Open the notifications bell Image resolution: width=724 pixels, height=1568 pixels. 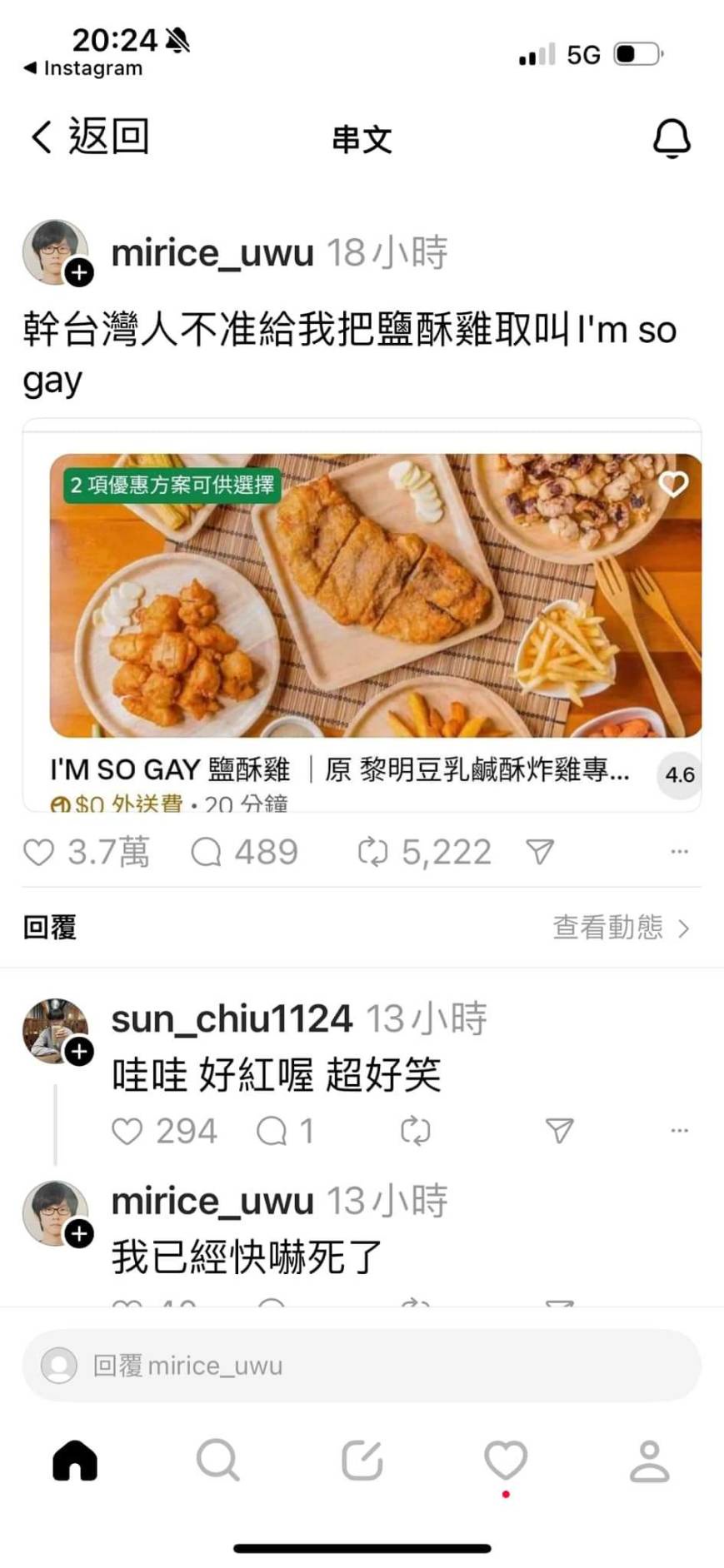pyautogui.click(x=671, y=137)
